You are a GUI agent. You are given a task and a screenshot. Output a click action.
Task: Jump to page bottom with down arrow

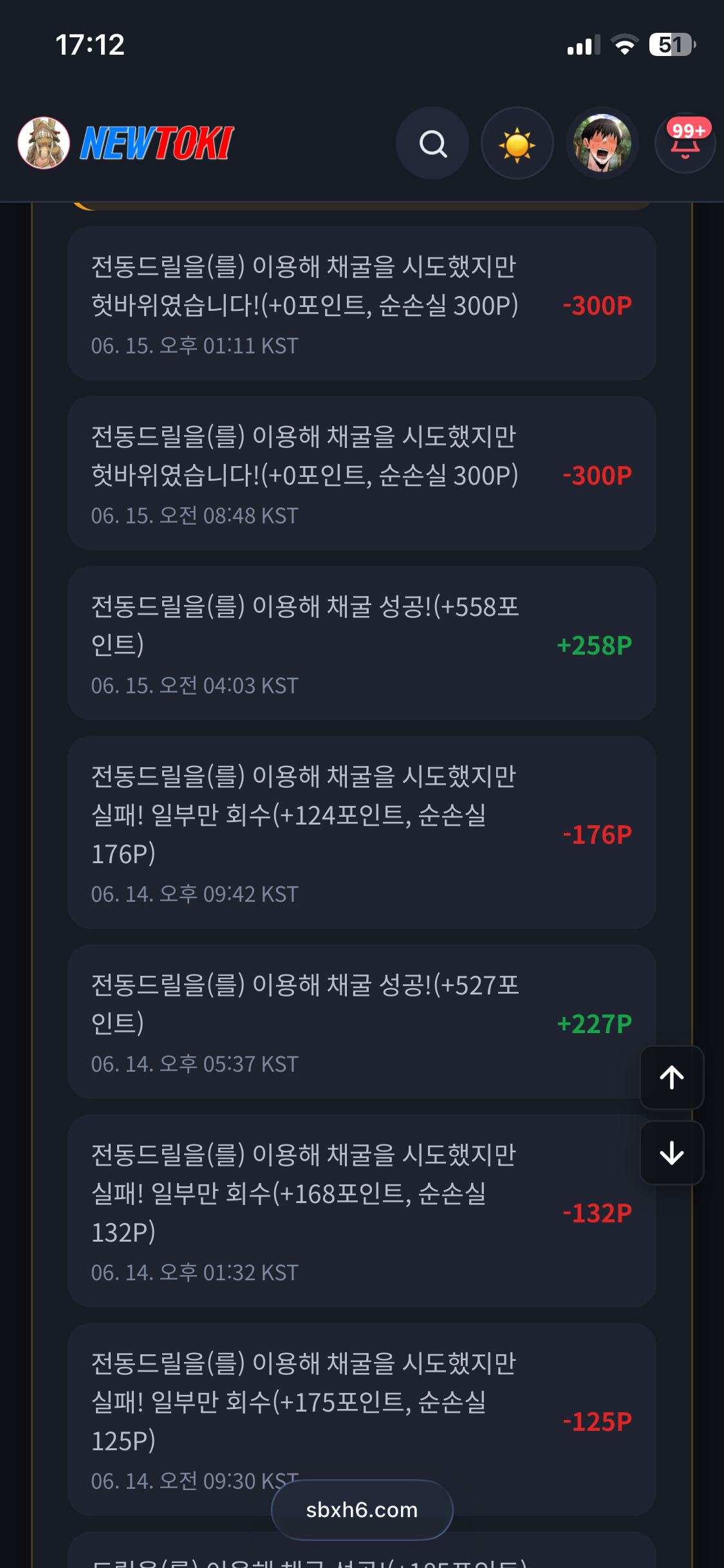tap(672, 1153)
